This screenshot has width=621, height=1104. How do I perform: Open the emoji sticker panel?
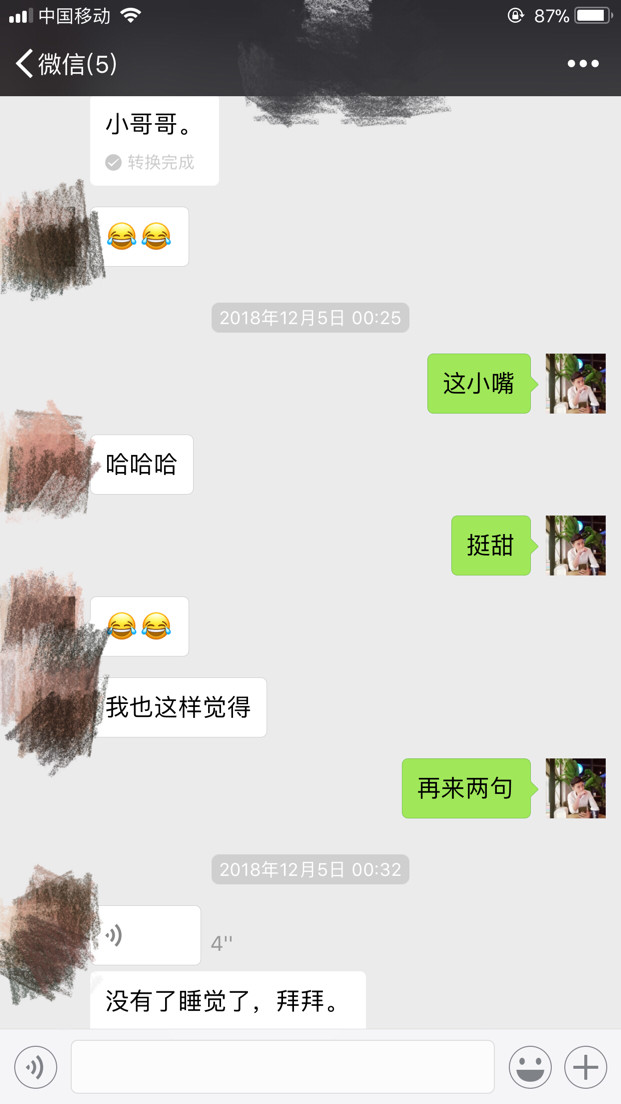530,1068
